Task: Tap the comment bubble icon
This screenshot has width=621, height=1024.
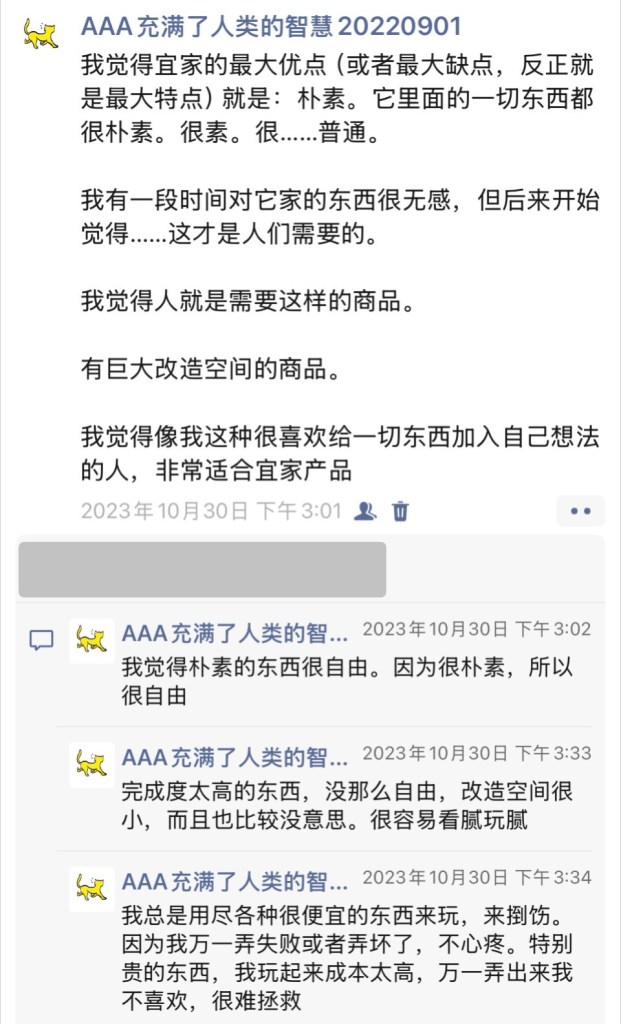Action: click(x=41, y=640)
